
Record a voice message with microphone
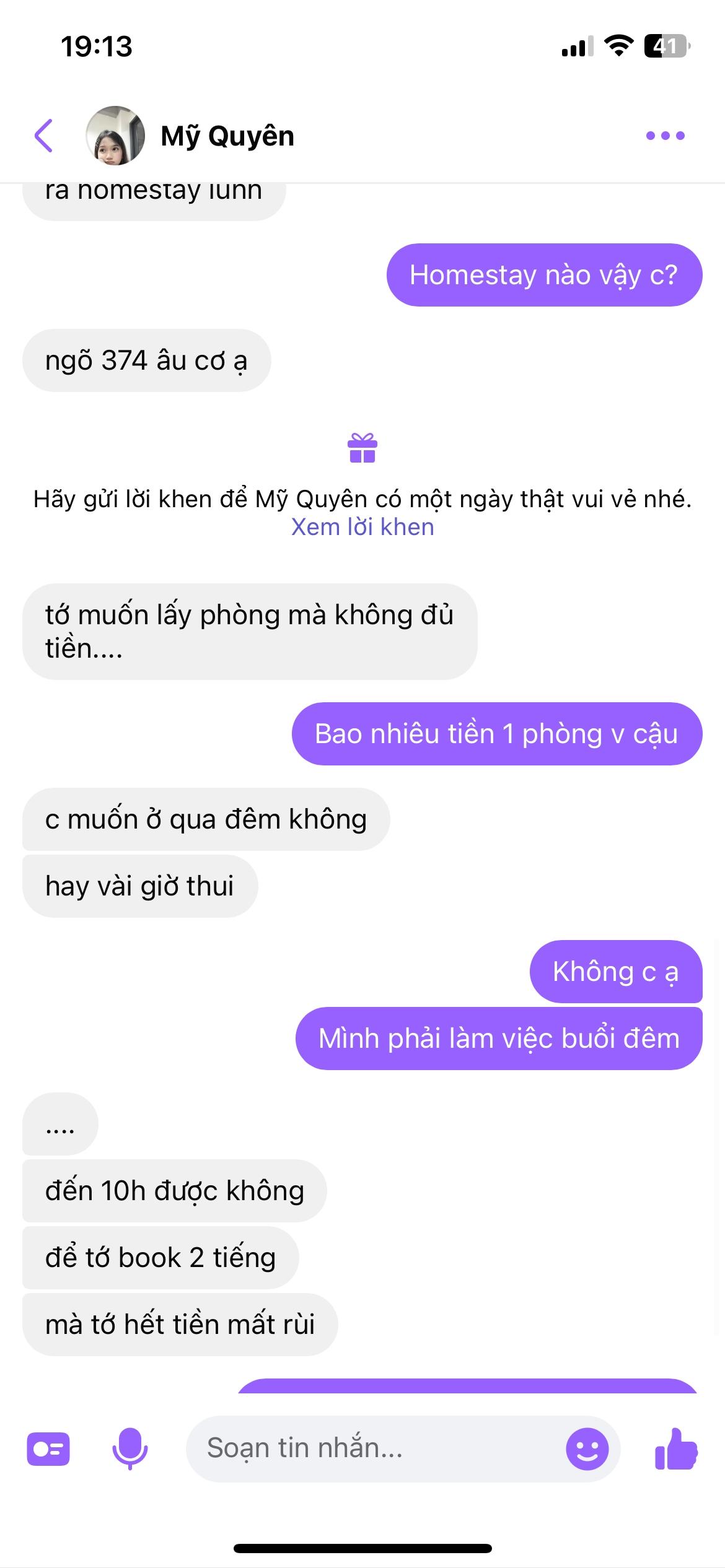[x=130, y=1448]
